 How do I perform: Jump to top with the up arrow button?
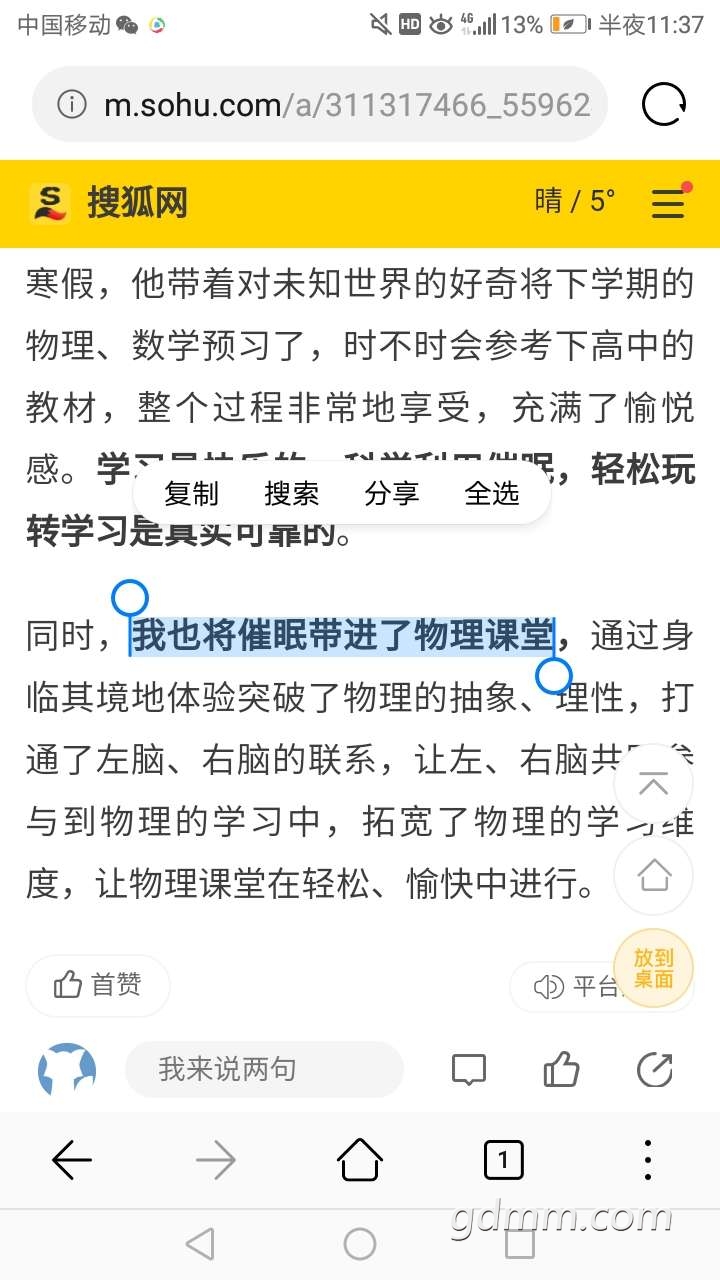(653, 783)
